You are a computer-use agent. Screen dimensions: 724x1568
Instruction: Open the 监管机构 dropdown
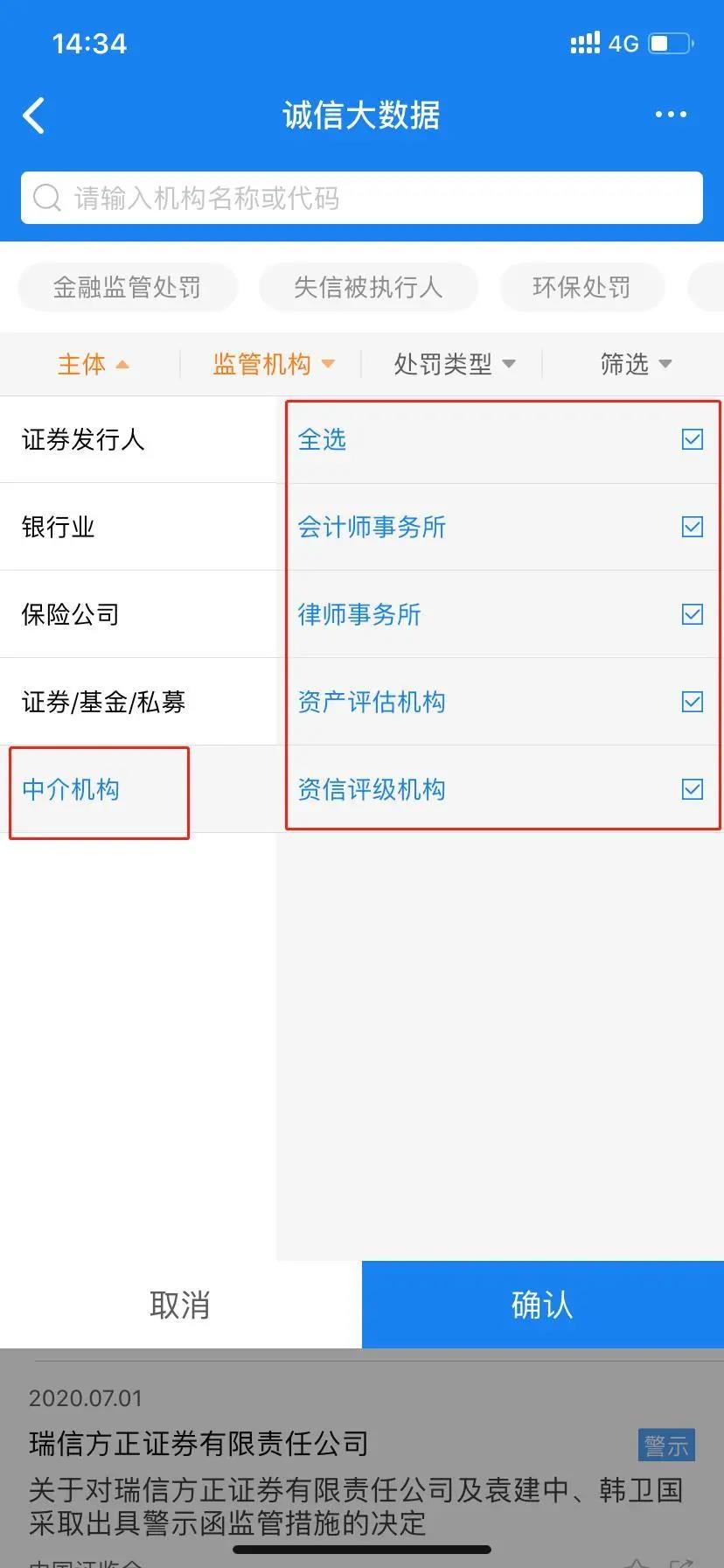coord(273,364)
